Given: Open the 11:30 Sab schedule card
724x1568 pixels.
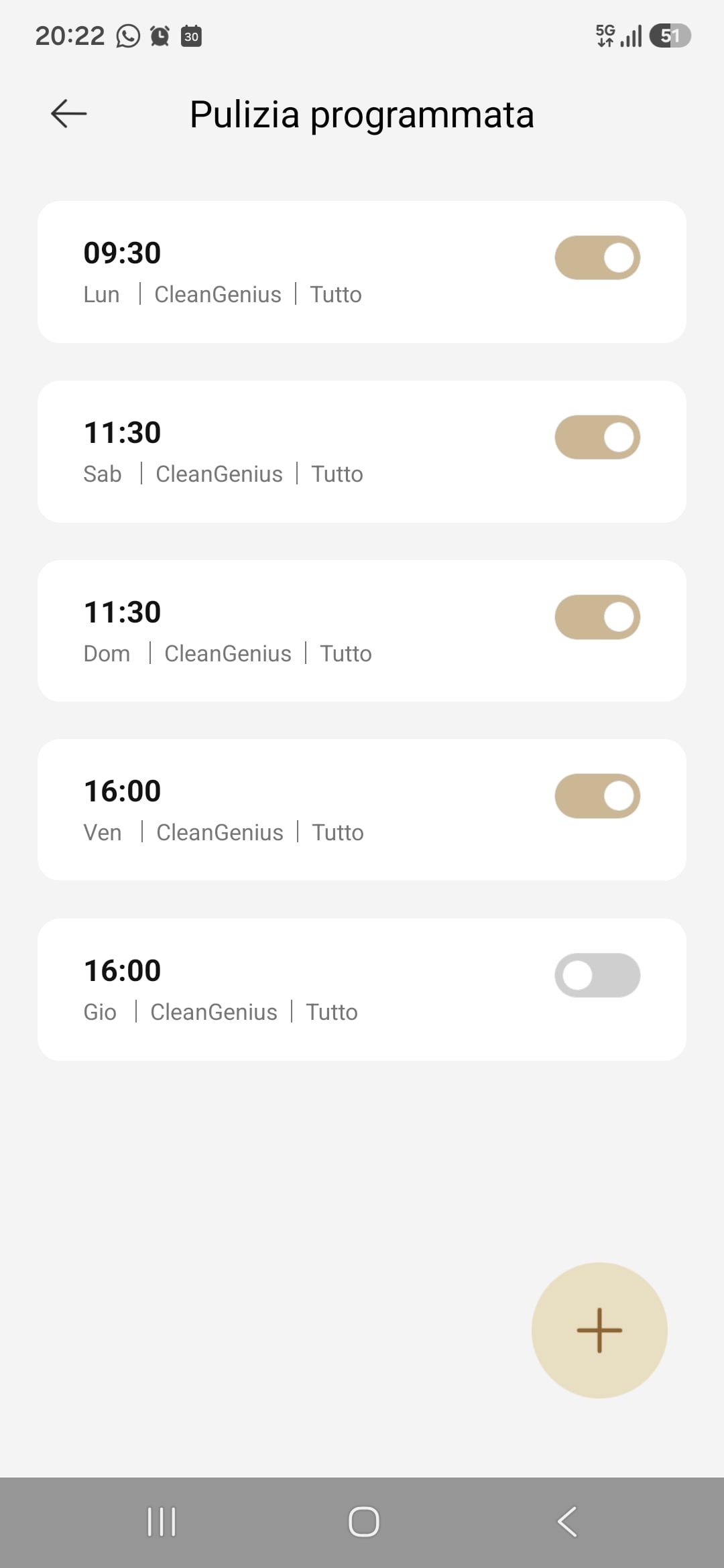Looking at the screenshot, I should point(362,452).
